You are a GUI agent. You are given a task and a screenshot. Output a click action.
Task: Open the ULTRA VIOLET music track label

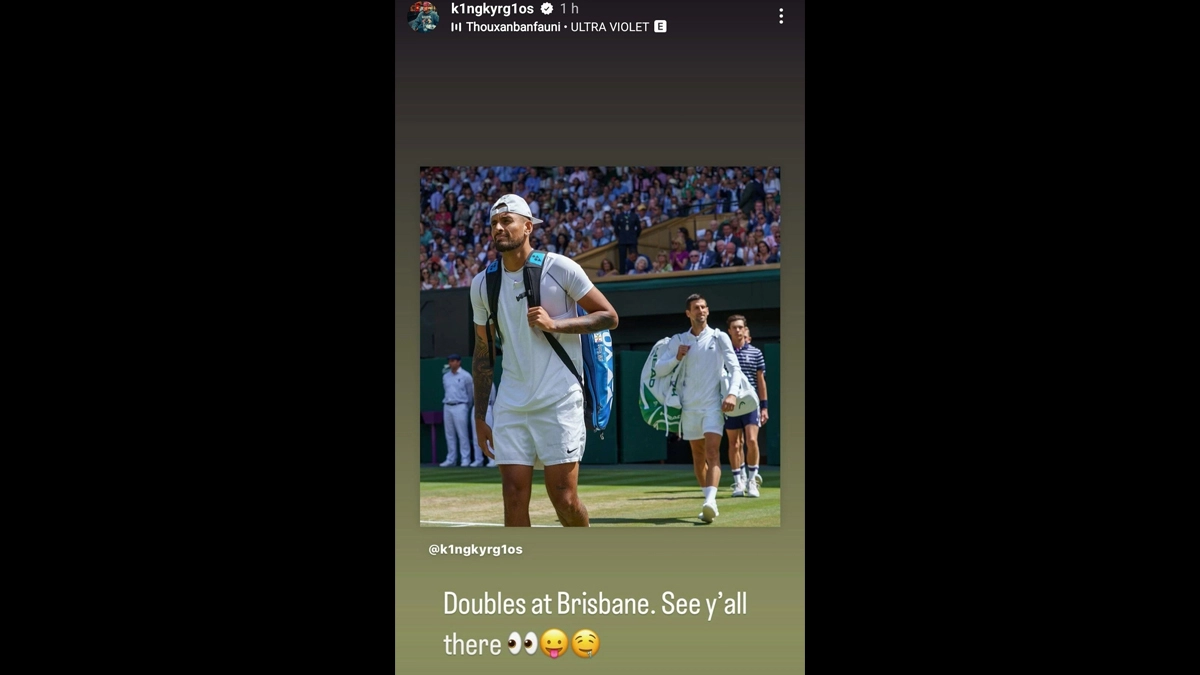[608, 27]
